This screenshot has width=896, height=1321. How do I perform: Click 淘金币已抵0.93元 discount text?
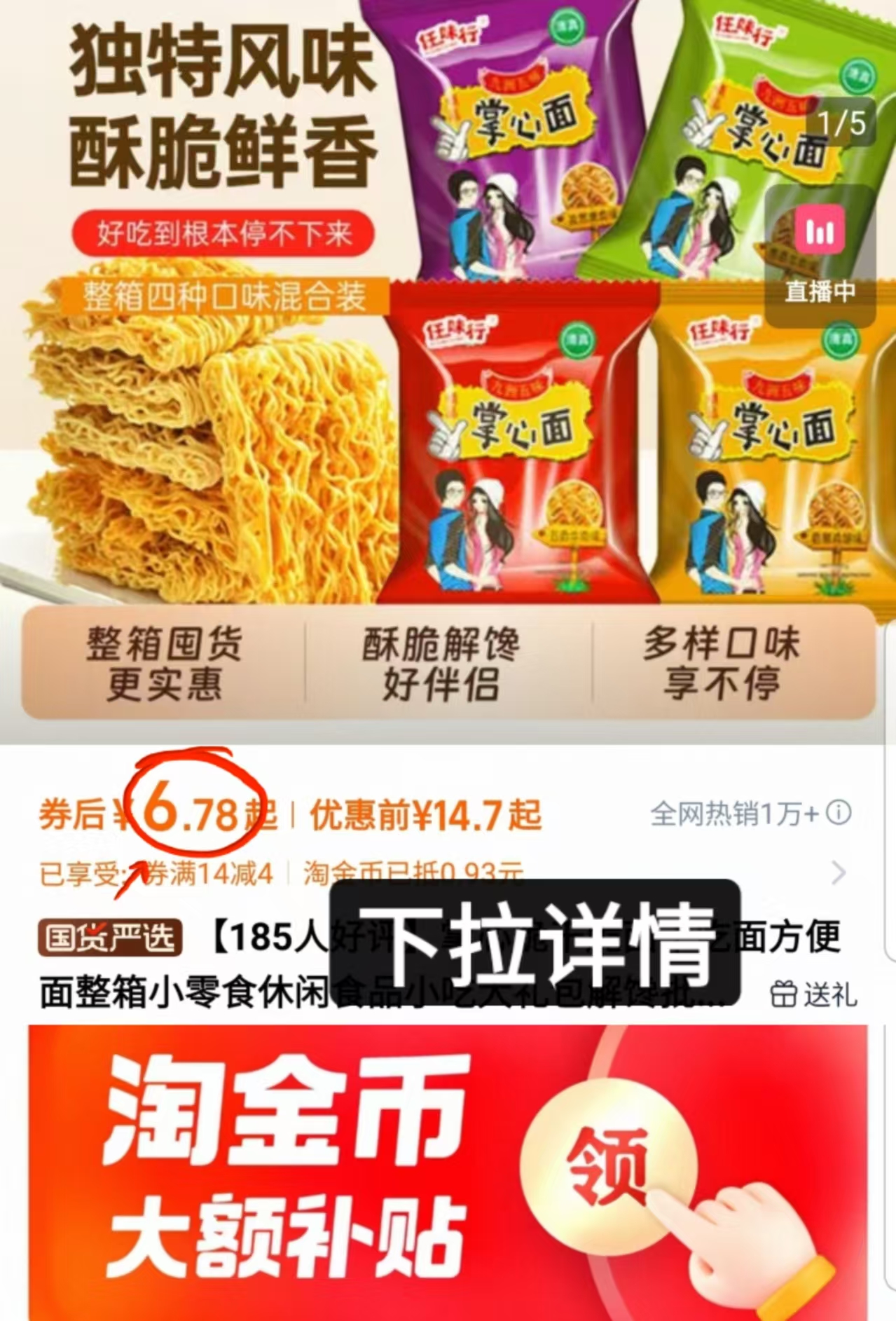coord(413,870)
